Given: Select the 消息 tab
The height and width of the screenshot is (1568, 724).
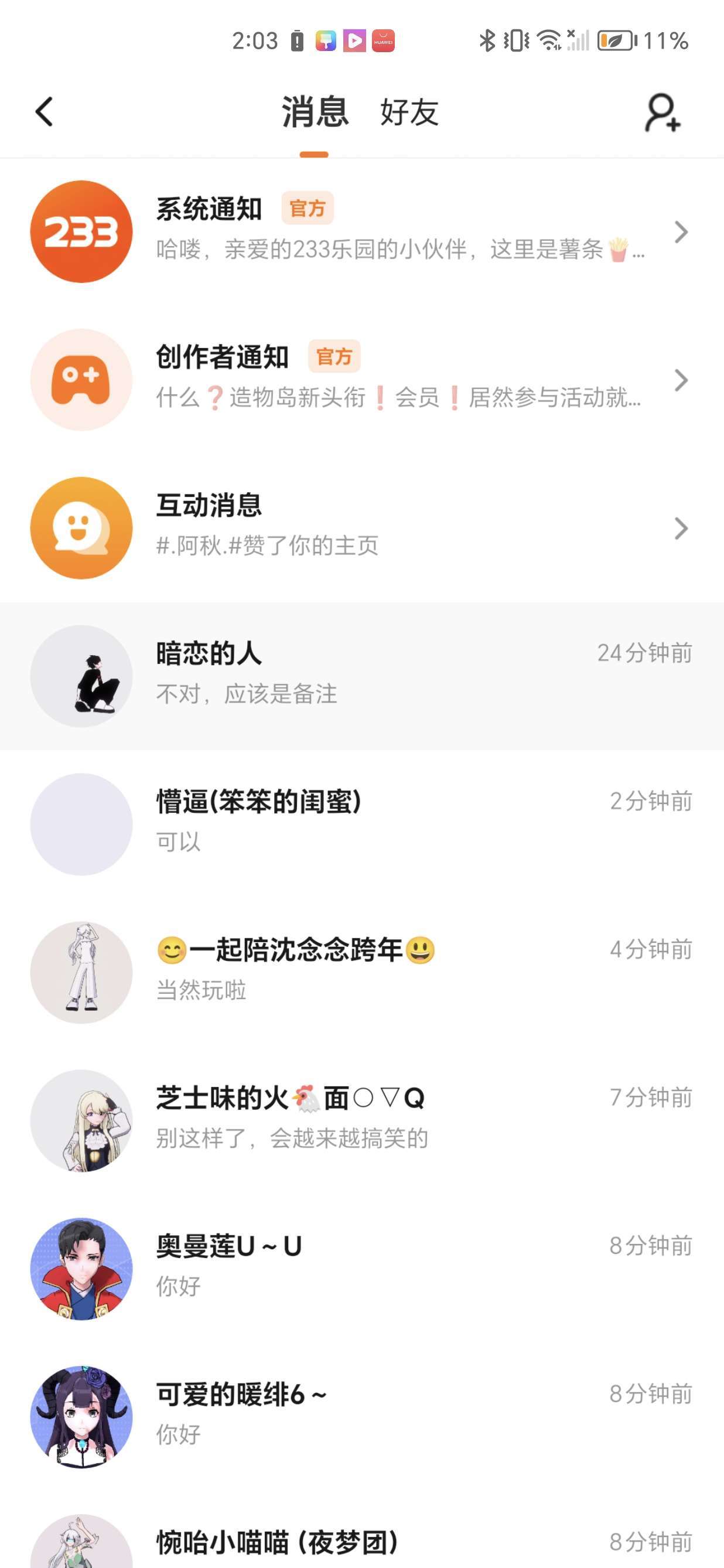Looking at the screenshot, I should click(314, 113).
